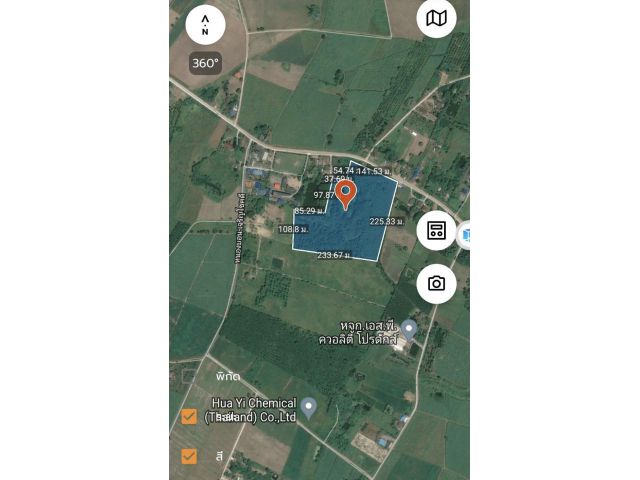Image resolution: width=640 pixels, height=480 pixels.
Task: Open the 360° view
Action: 205,62
